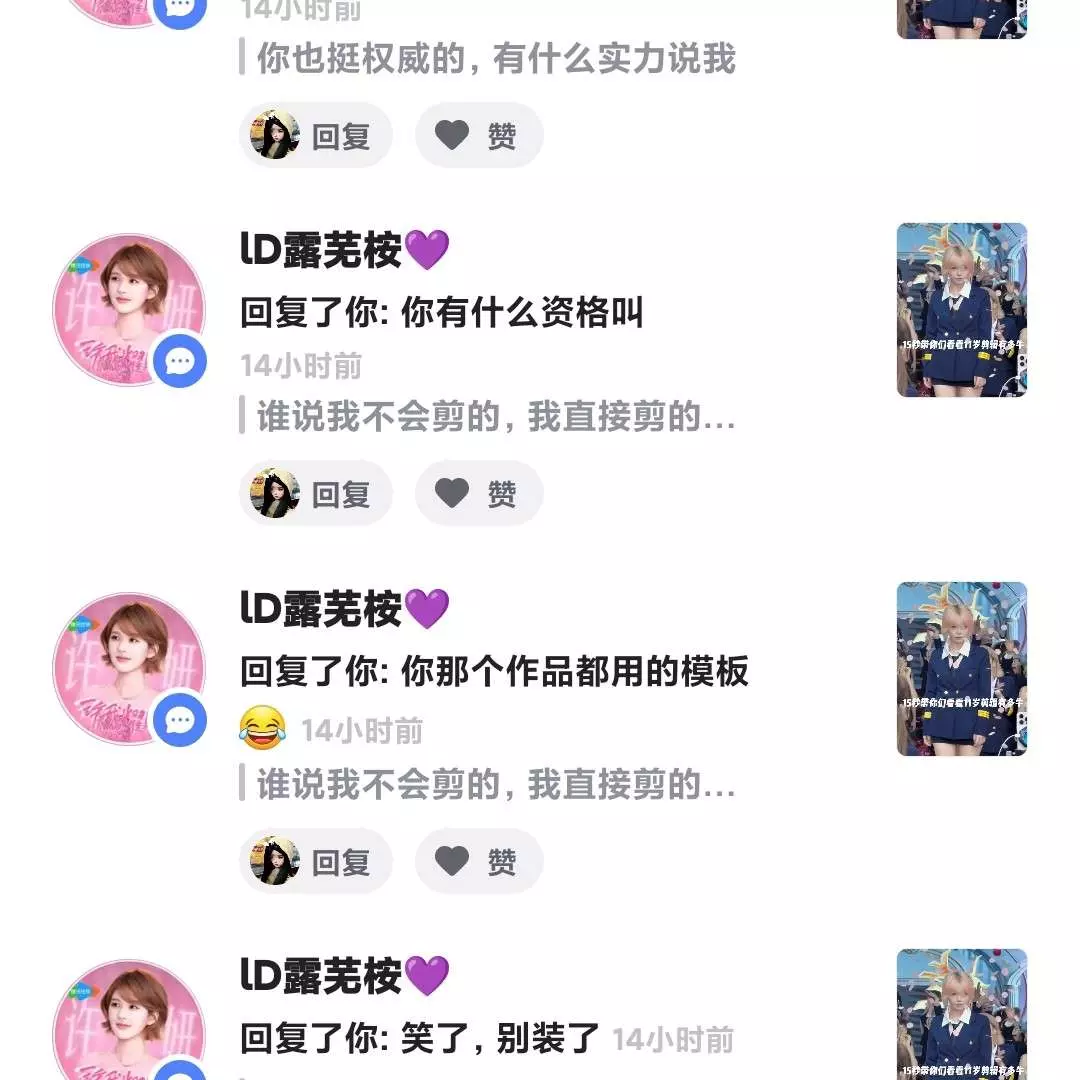Reply to the comment quoting "你也挺权威的"
1080x1080 pixels.
[x=316, y=135]
